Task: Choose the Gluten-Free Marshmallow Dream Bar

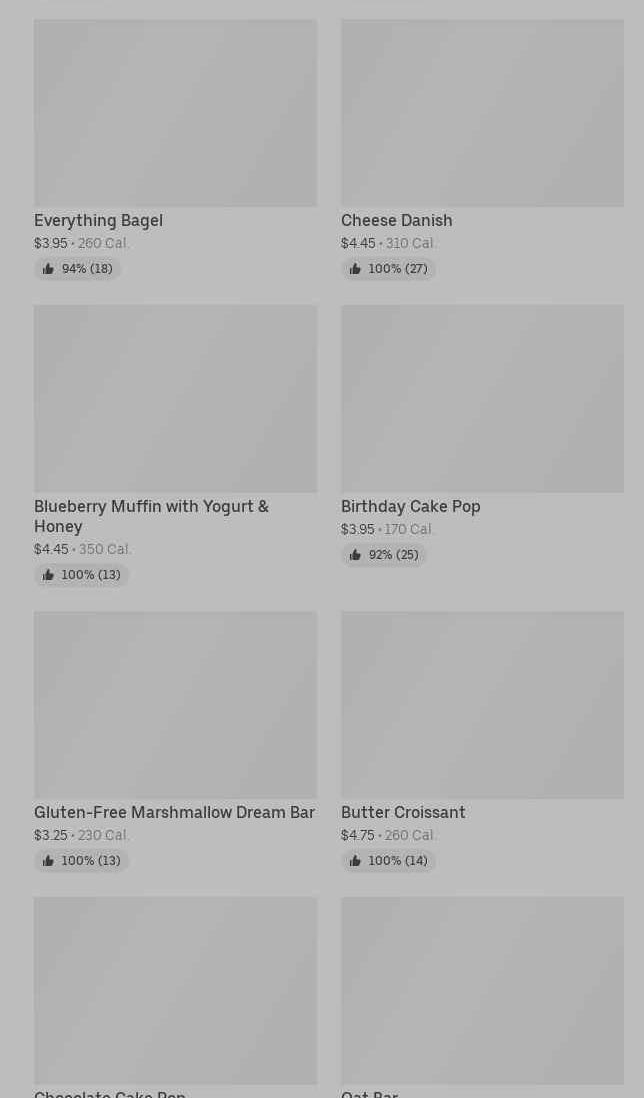Action: tap(175, 742)
